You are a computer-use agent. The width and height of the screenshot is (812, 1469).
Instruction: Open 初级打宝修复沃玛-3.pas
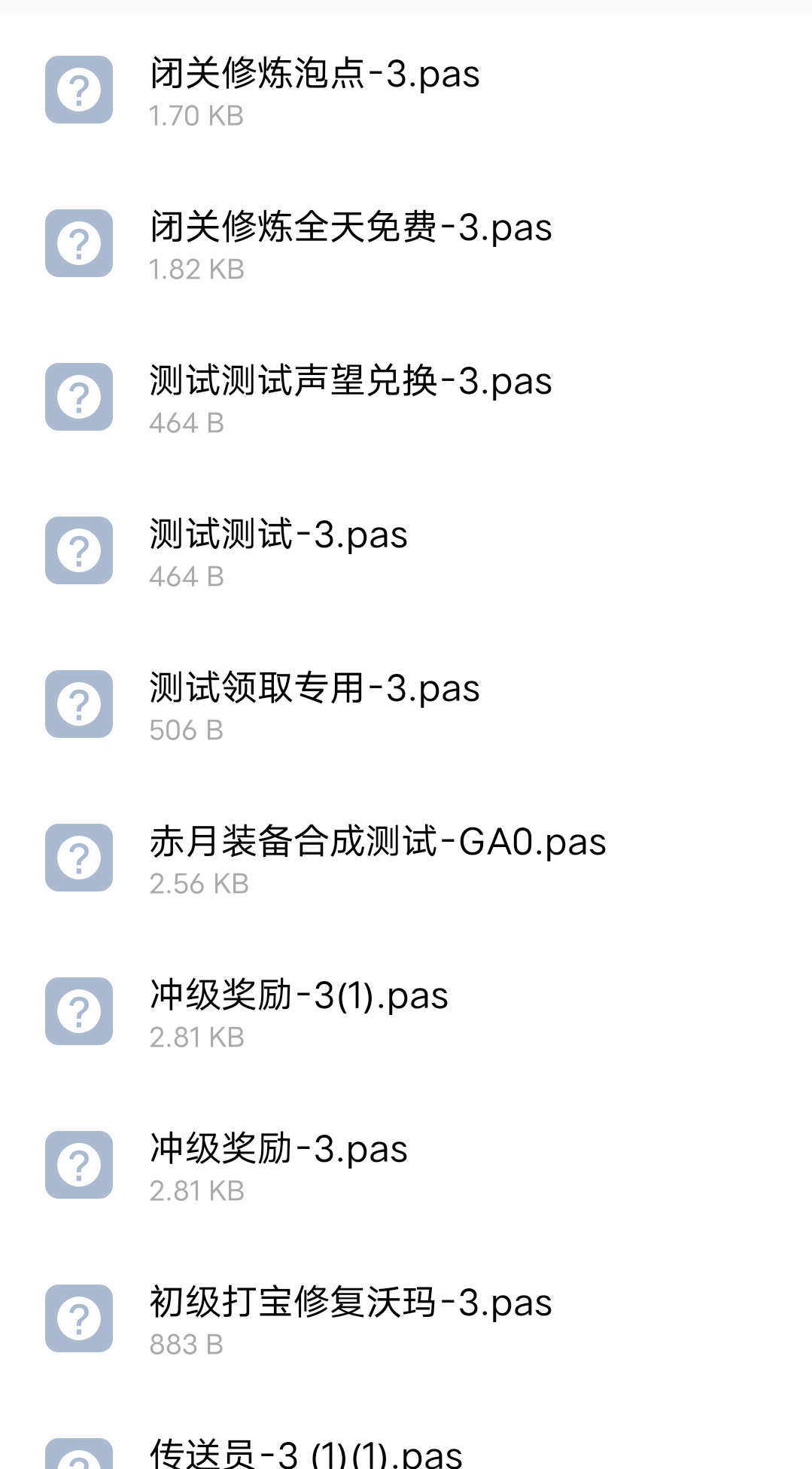click(x=406, y=1318)
